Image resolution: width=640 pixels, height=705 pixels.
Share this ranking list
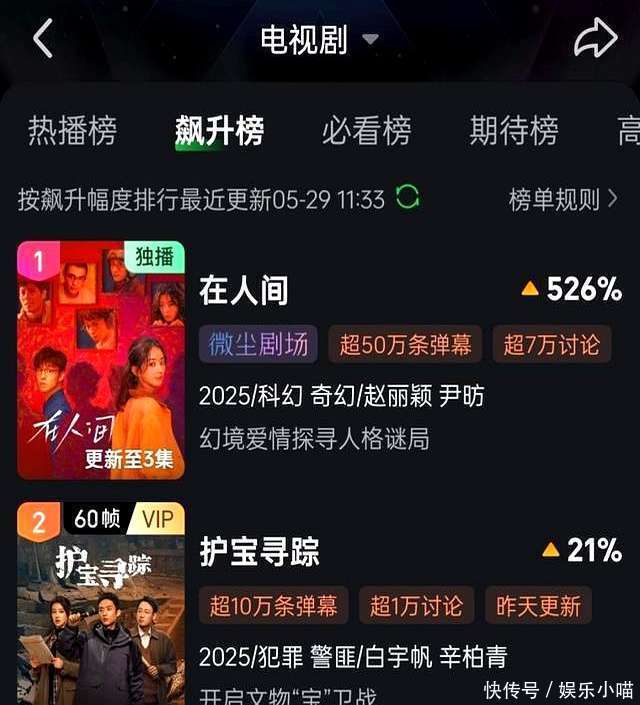tap(596, 39)
